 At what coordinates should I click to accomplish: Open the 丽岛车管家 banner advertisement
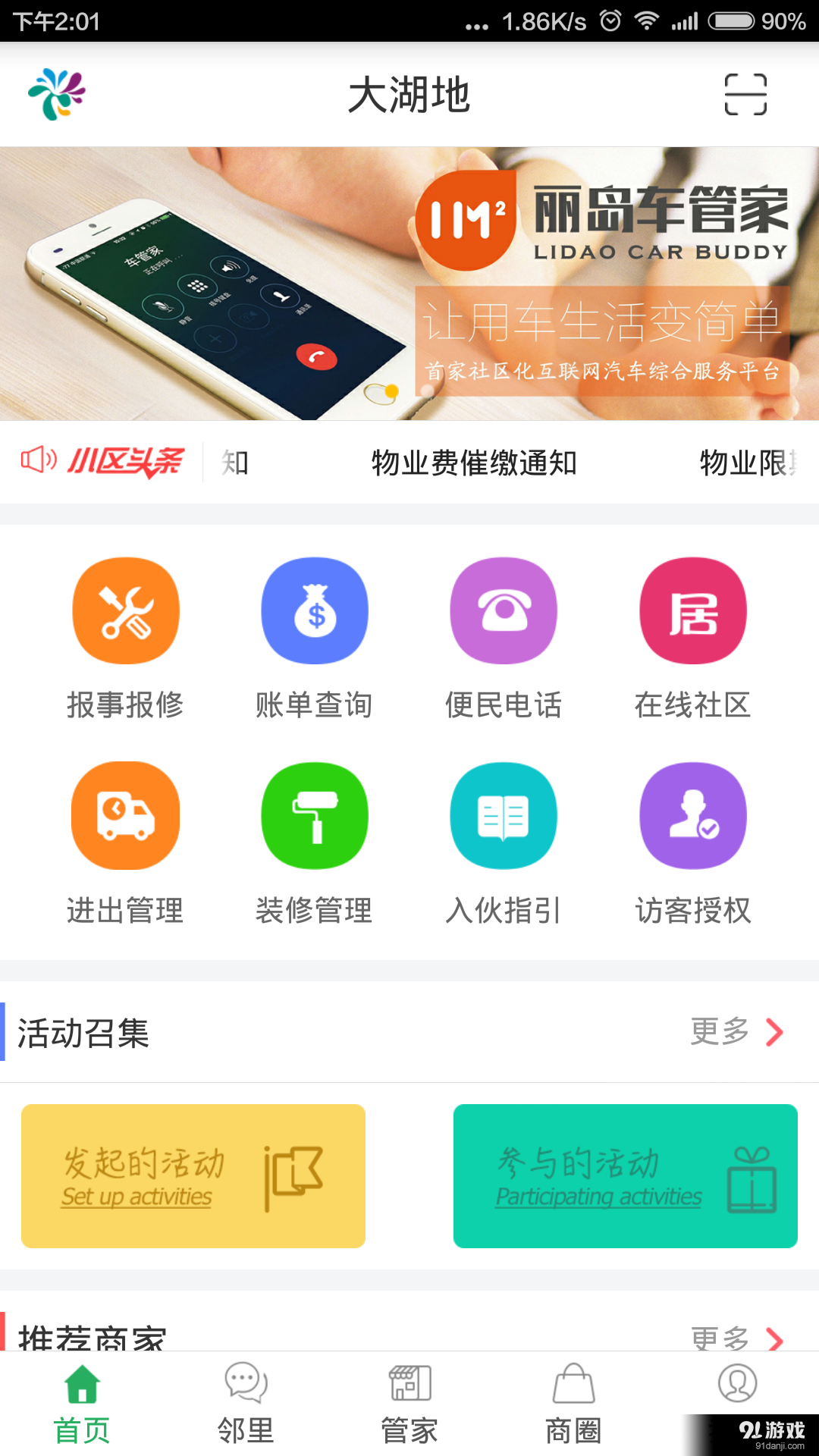(409, 281)
